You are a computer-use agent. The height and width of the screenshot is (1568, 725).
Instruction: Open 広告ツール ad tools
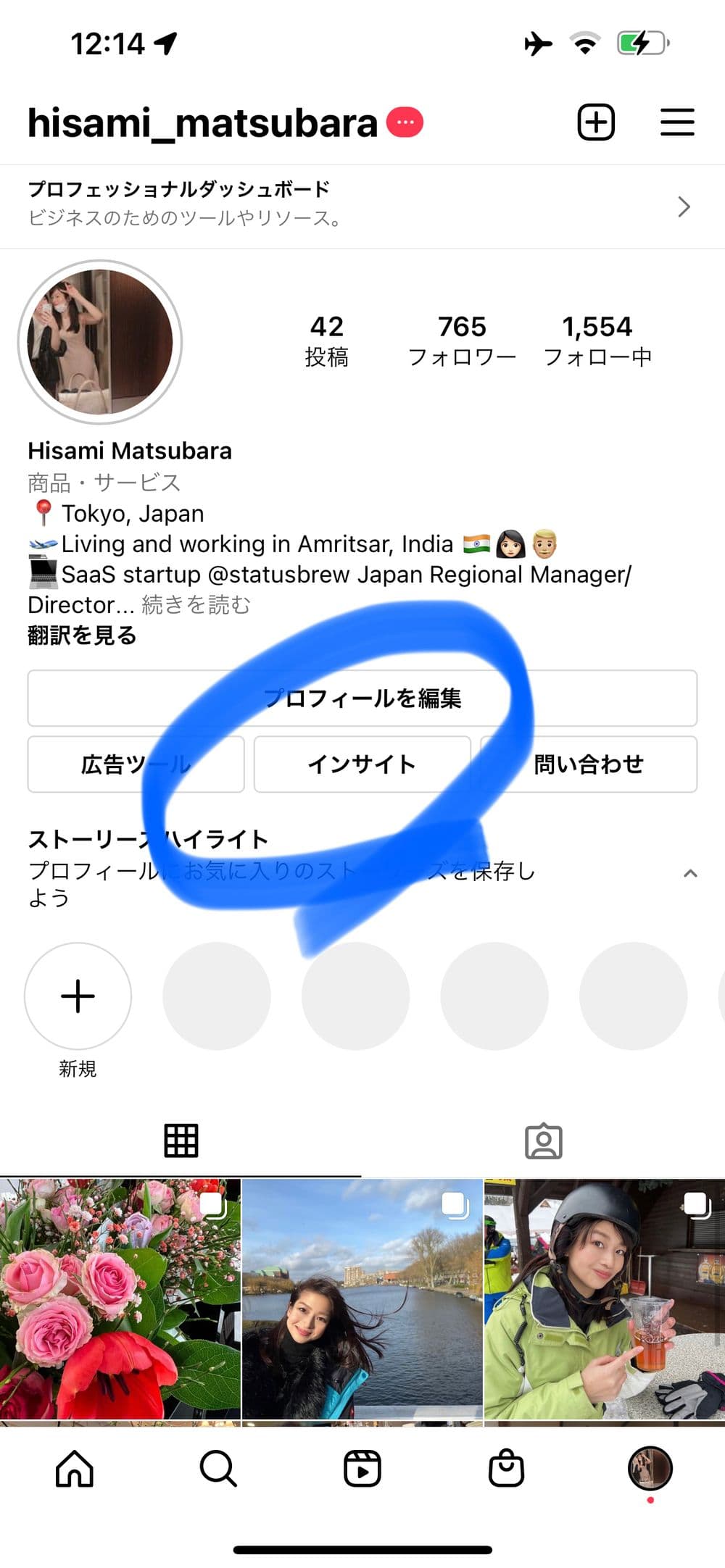coord(136,764)
